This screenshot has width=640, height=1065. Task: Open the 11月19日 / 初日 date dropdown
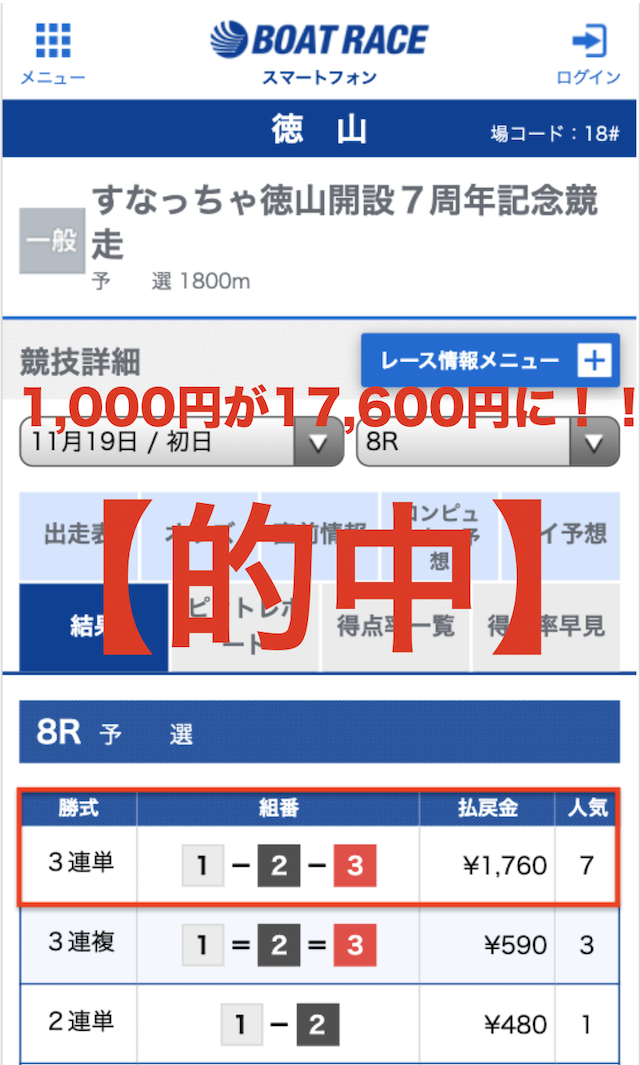(x=182, y=441)
